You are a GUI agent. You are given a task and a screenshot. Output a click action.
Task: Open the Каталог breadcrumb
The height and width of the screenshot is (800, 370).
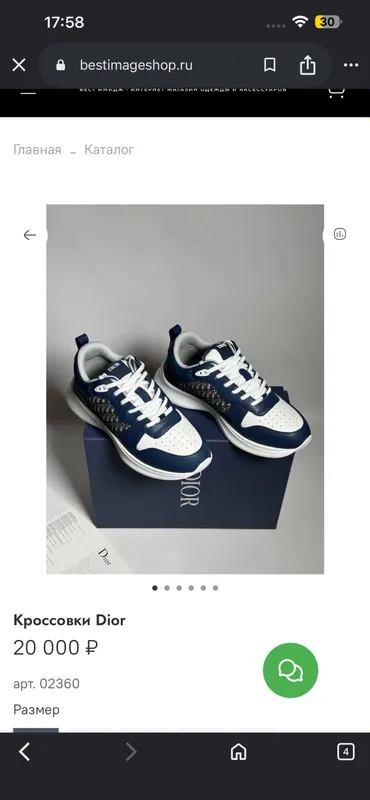pos(109,149)
